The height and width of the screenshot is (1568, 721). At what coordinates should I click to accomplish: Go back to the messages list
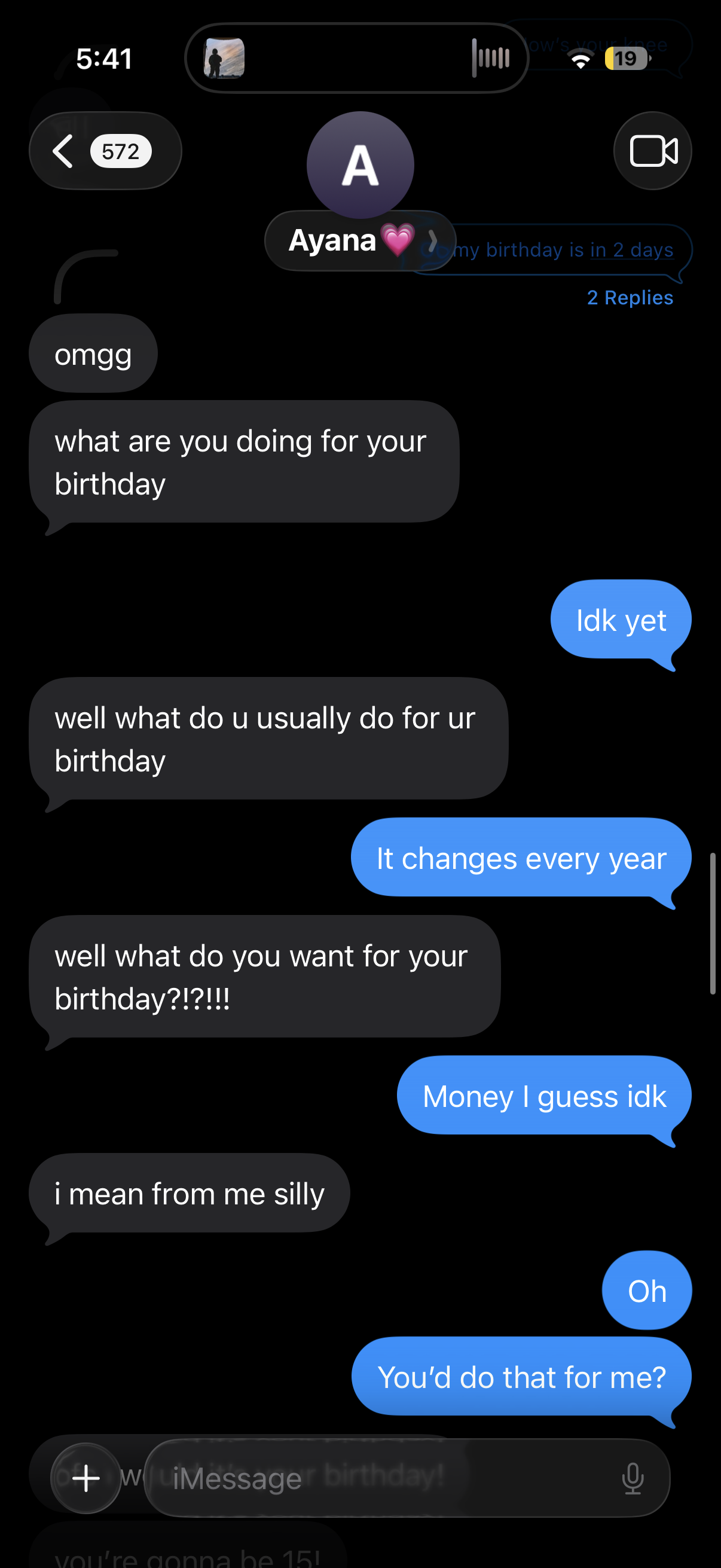105,151
